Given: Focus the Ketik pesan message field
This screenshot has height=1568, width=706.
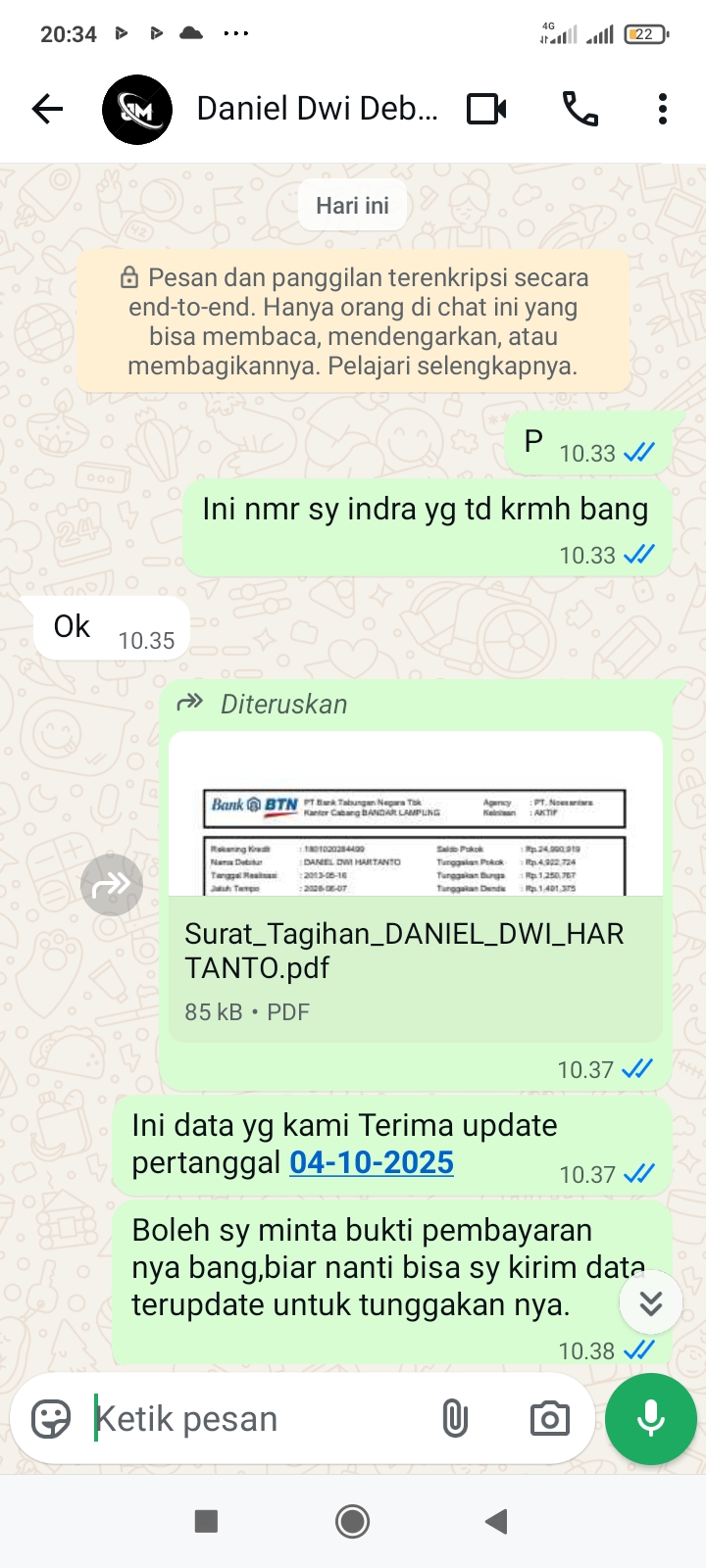Looking at the screenshot, I should point(255,1418).
